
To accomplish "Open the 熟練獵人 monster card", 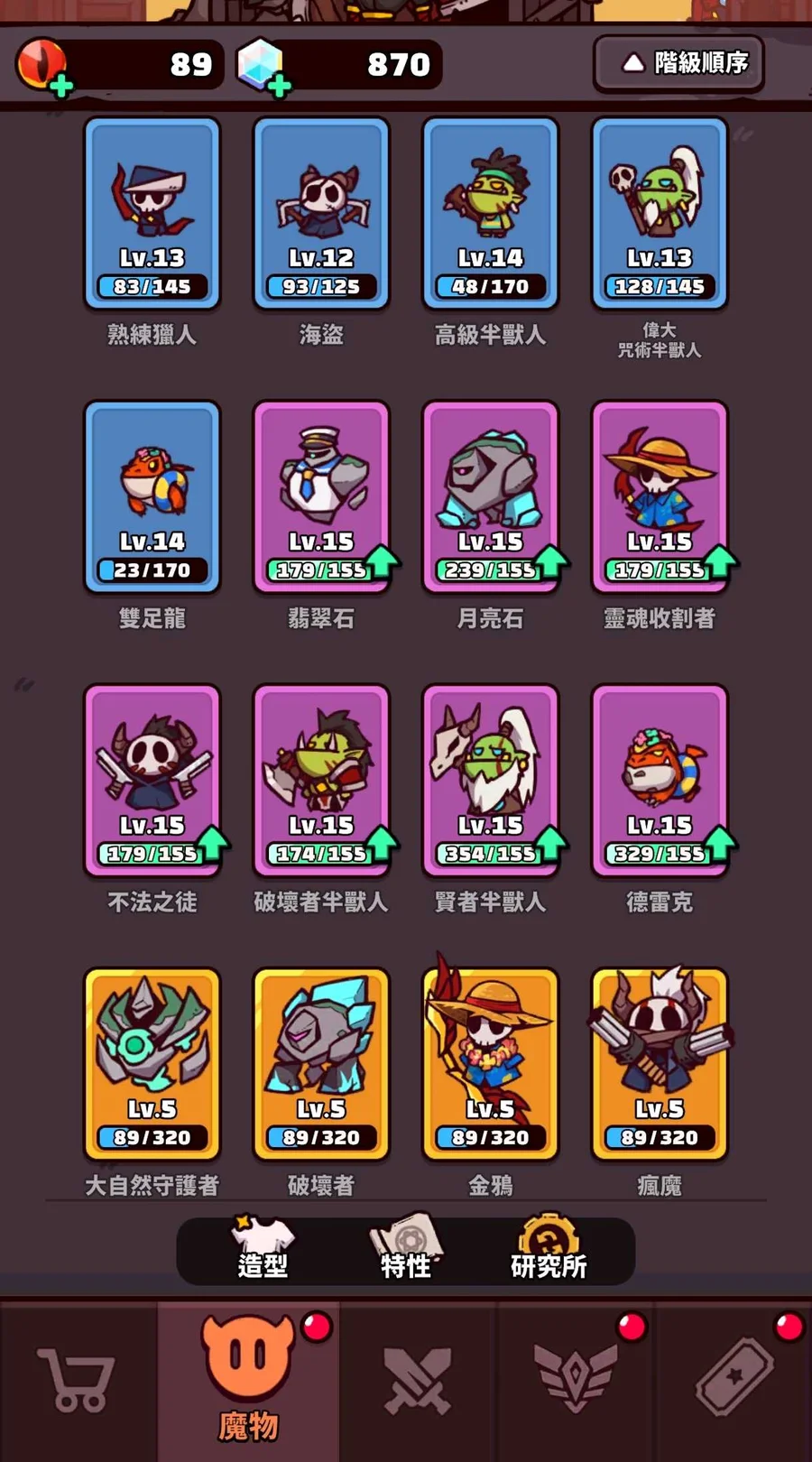I will pyautogui.click(x=152, y=214).
